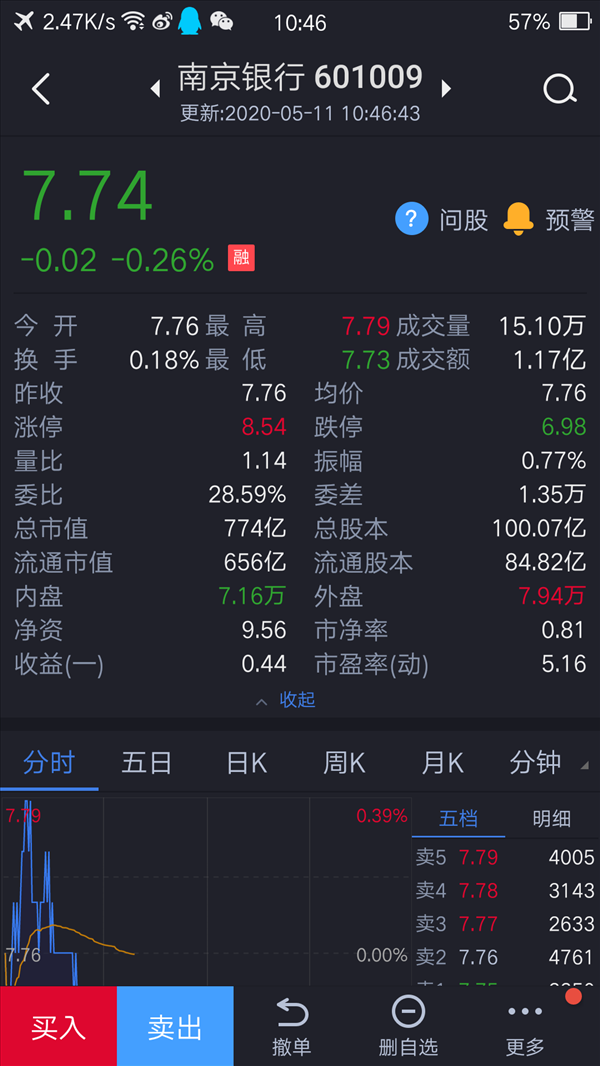Switch to the 周K chart tab

pos(345,763)
